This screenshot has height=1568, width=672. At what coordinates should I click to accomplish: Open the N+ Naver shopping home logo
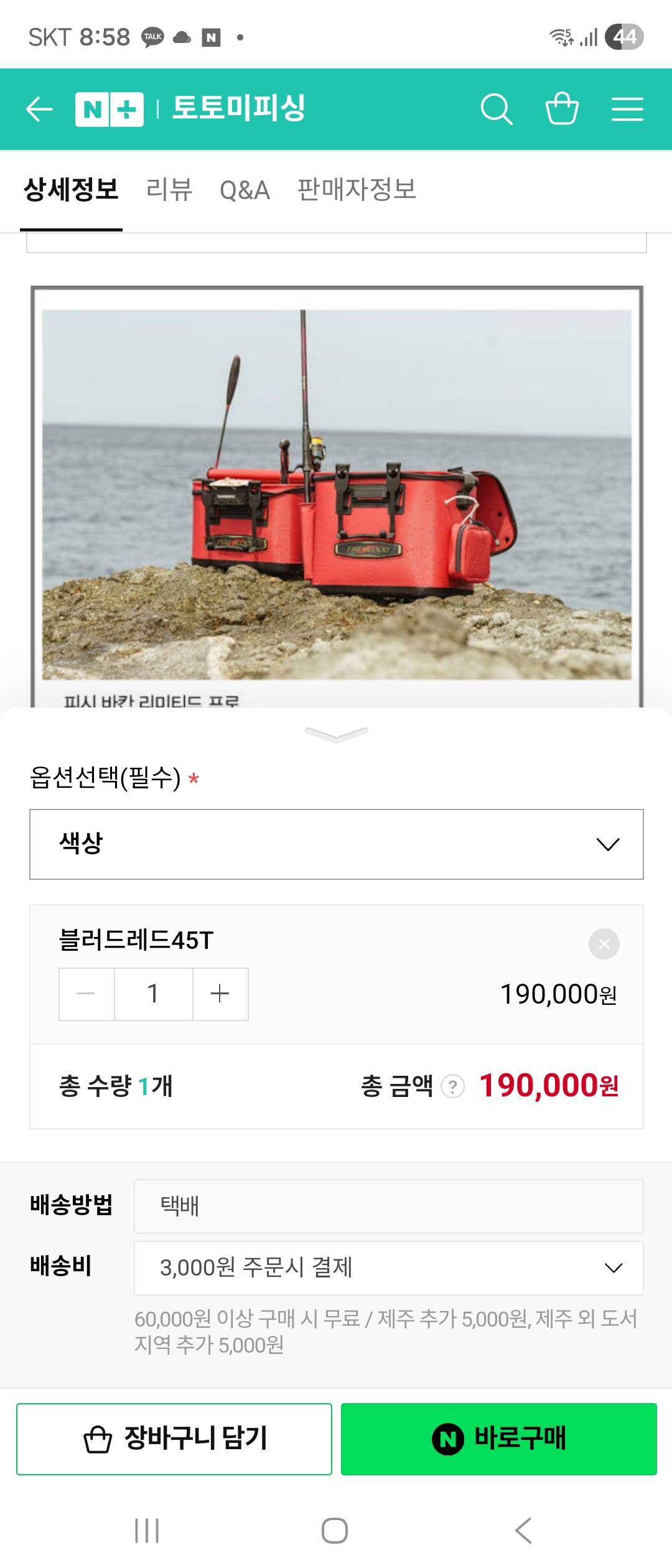[110, 110]
